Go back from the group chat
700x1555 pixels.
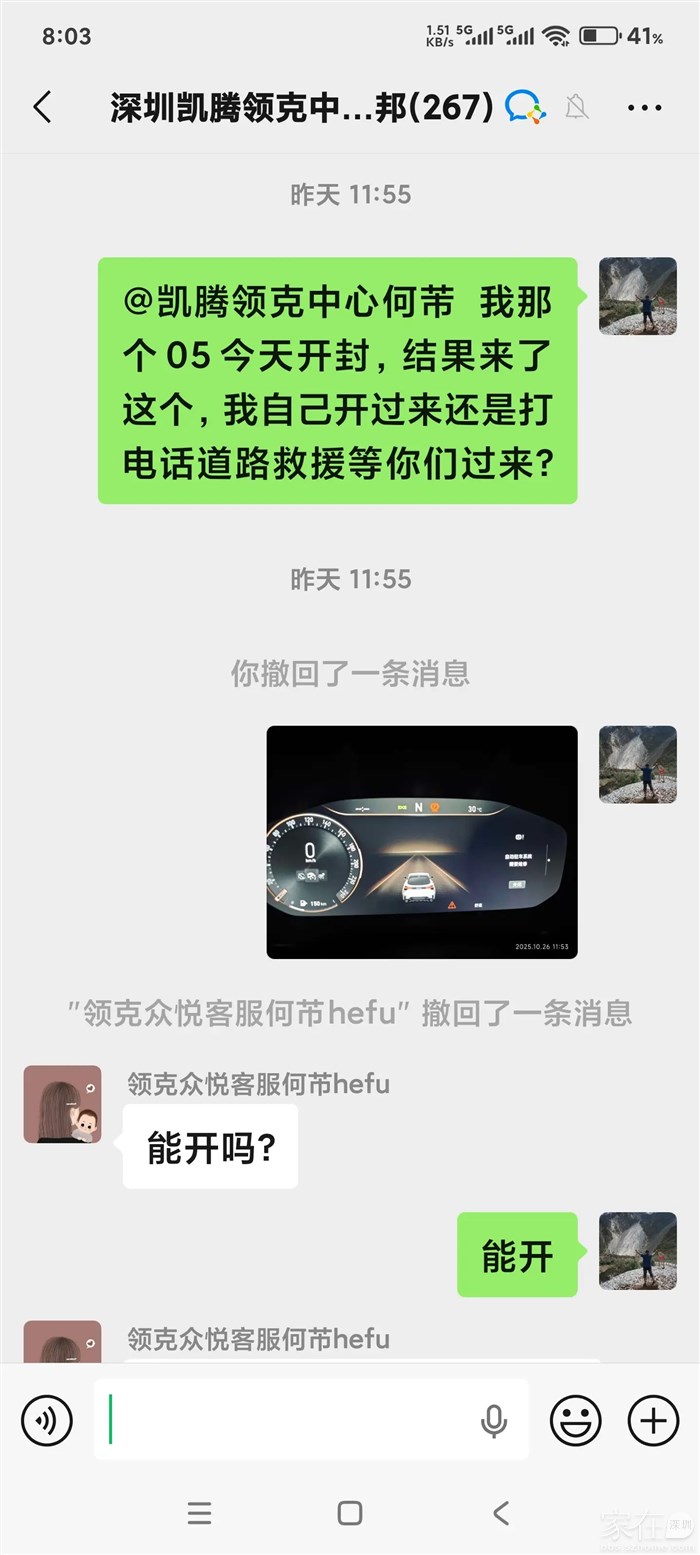click(42, 107)
